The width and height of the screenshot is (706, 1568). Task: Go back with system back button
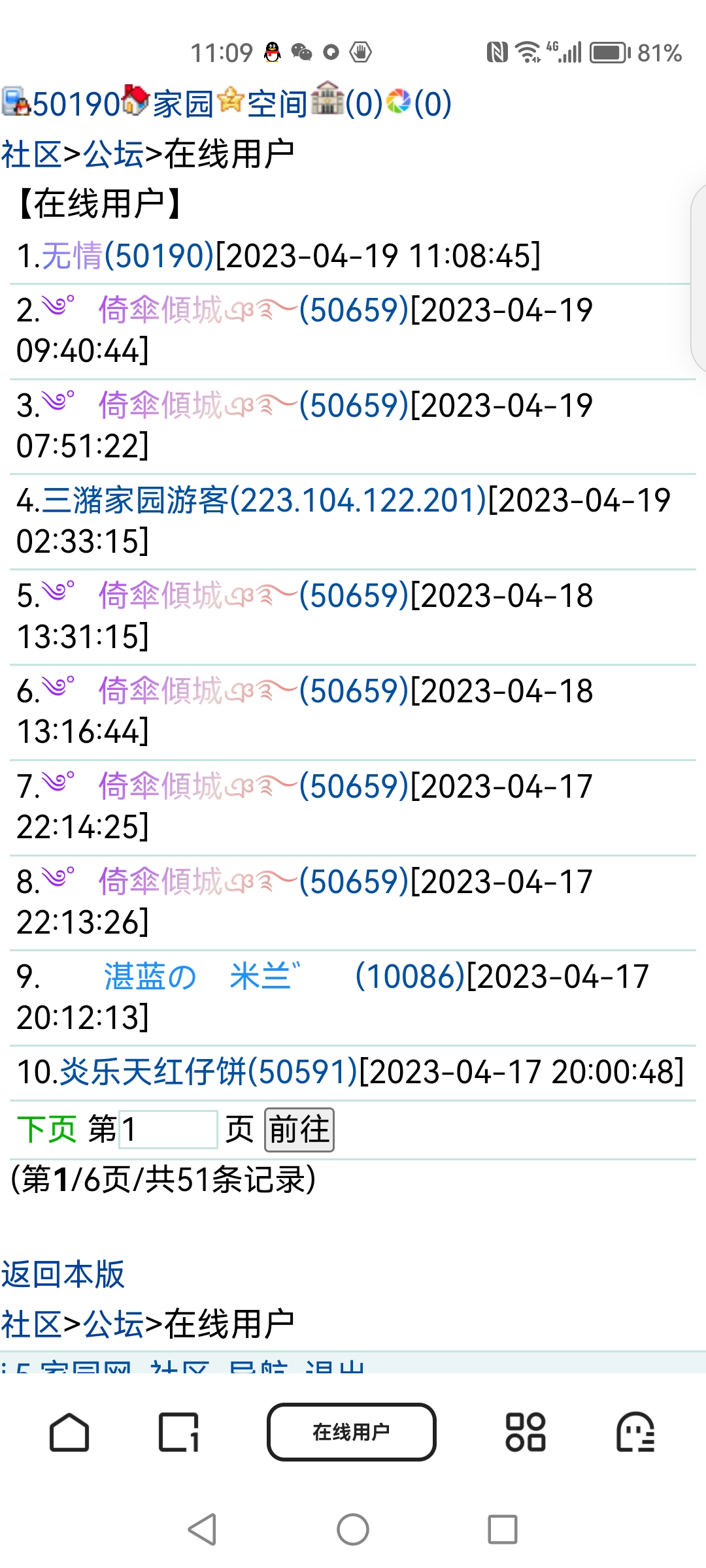[x=202, y=1529]
